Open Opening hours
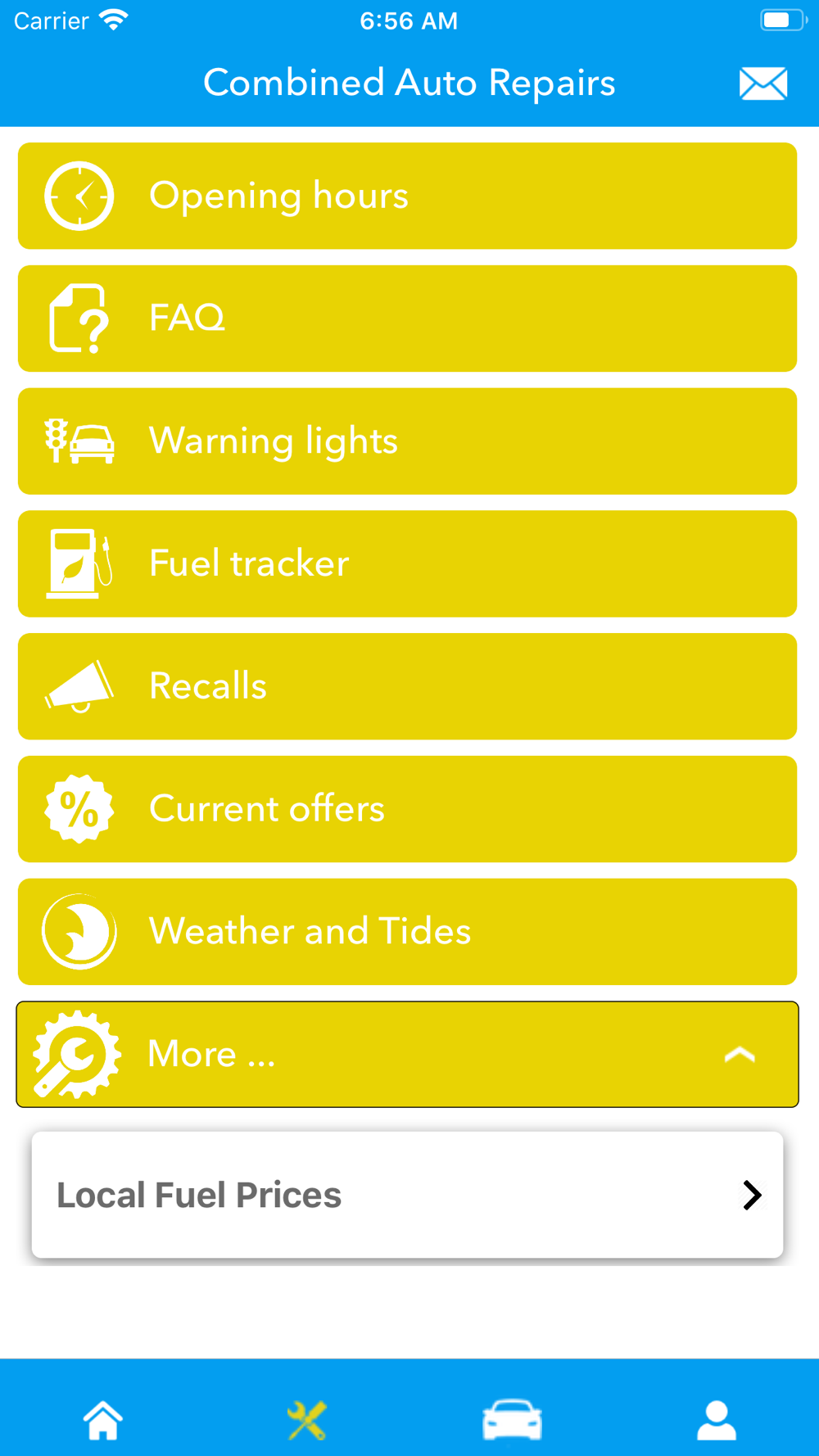The width and height of the screenshot is (819, 1456). coord(407,196)
